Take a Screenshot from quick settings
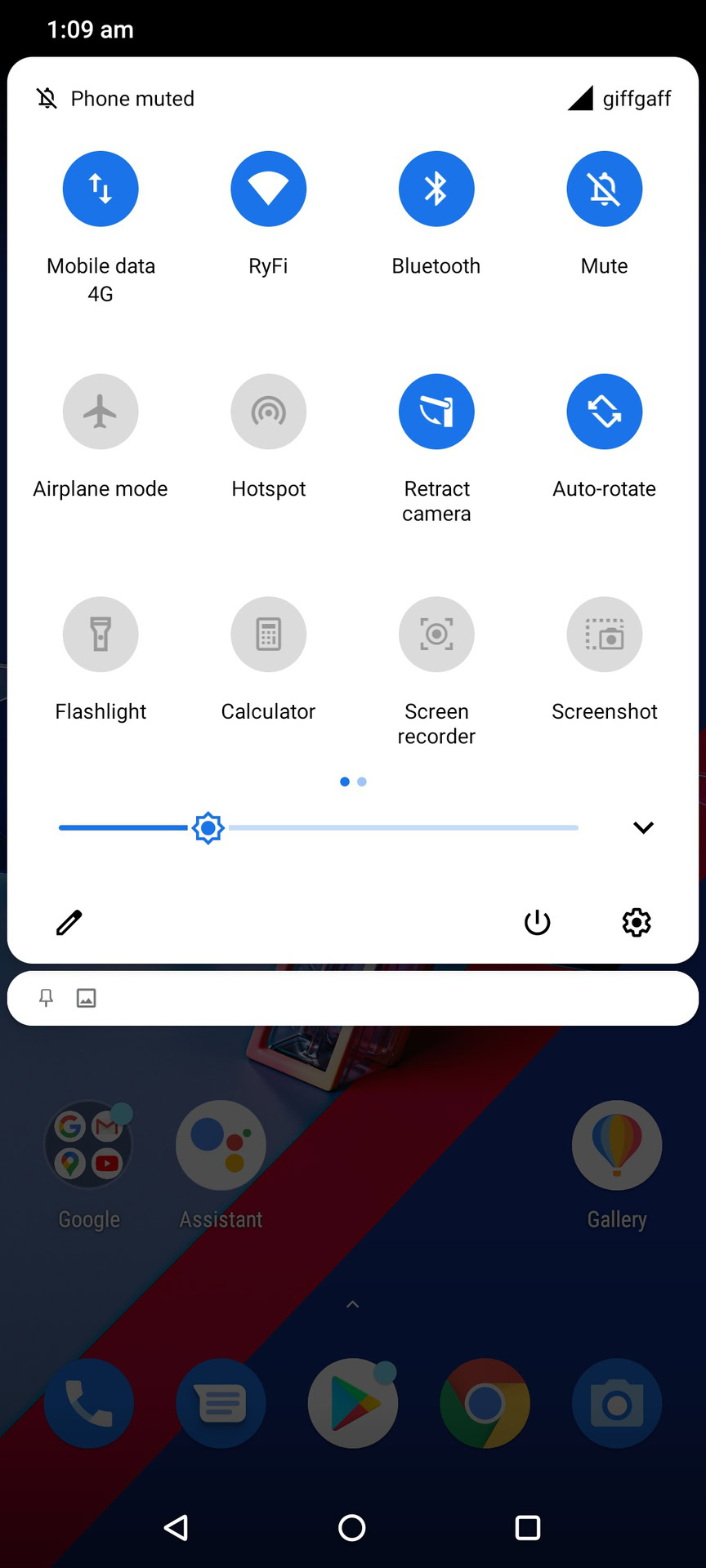706x1568 pixels. (x=605, y=635)
